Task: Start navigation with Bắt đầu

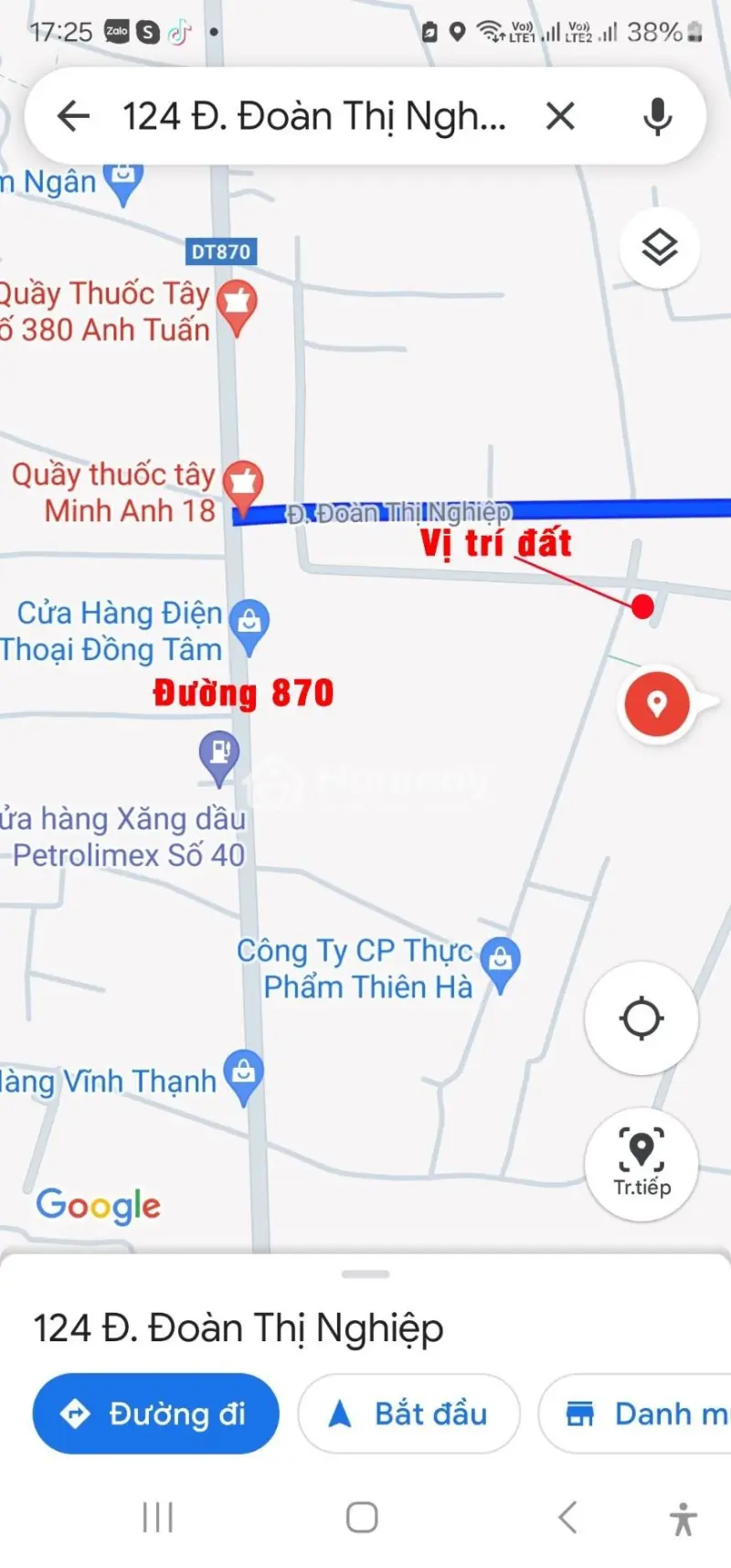Action: tap(408, 1413)
